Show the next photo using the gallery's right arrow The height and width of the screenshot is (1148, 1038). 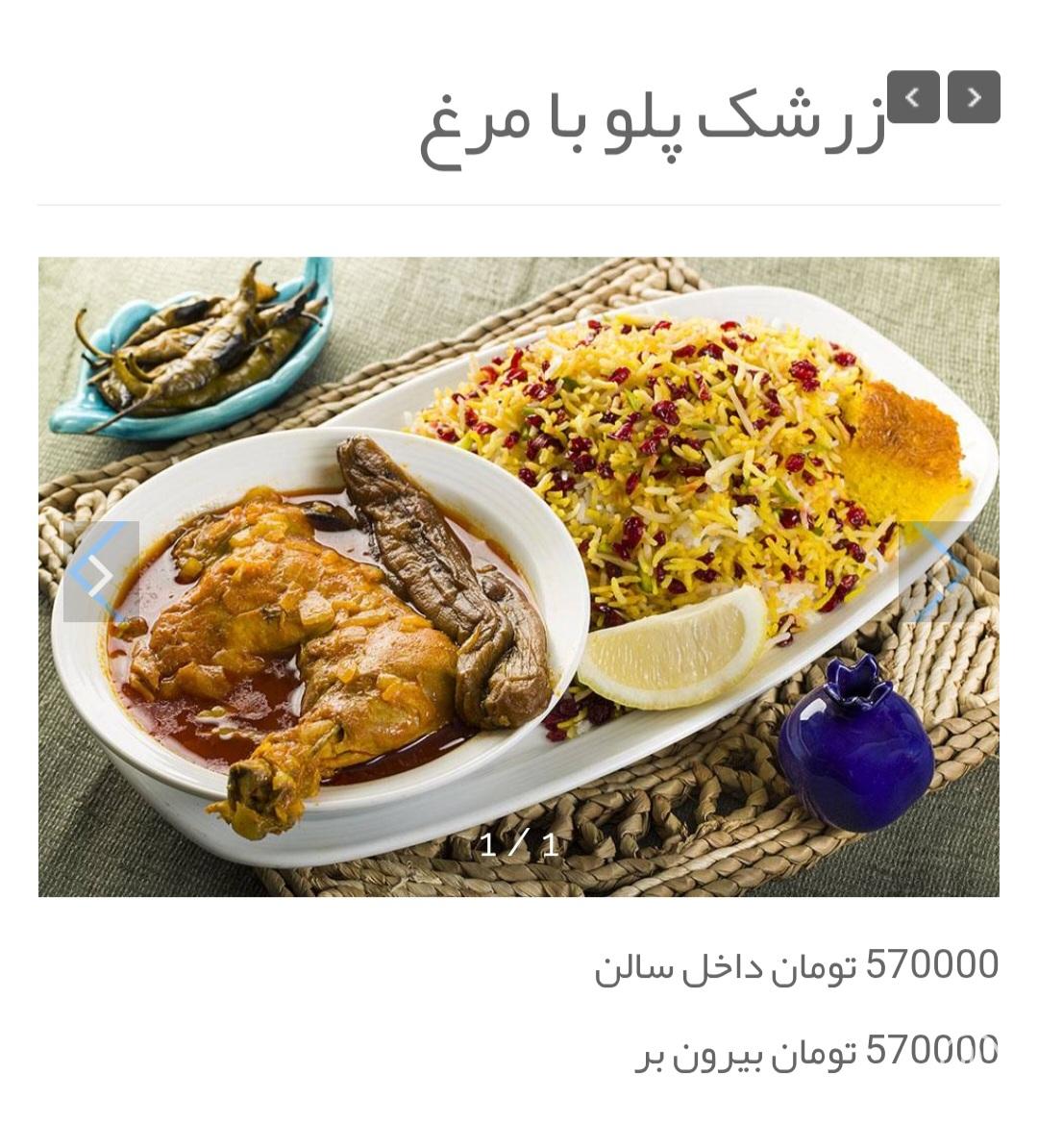pos(937,571)
